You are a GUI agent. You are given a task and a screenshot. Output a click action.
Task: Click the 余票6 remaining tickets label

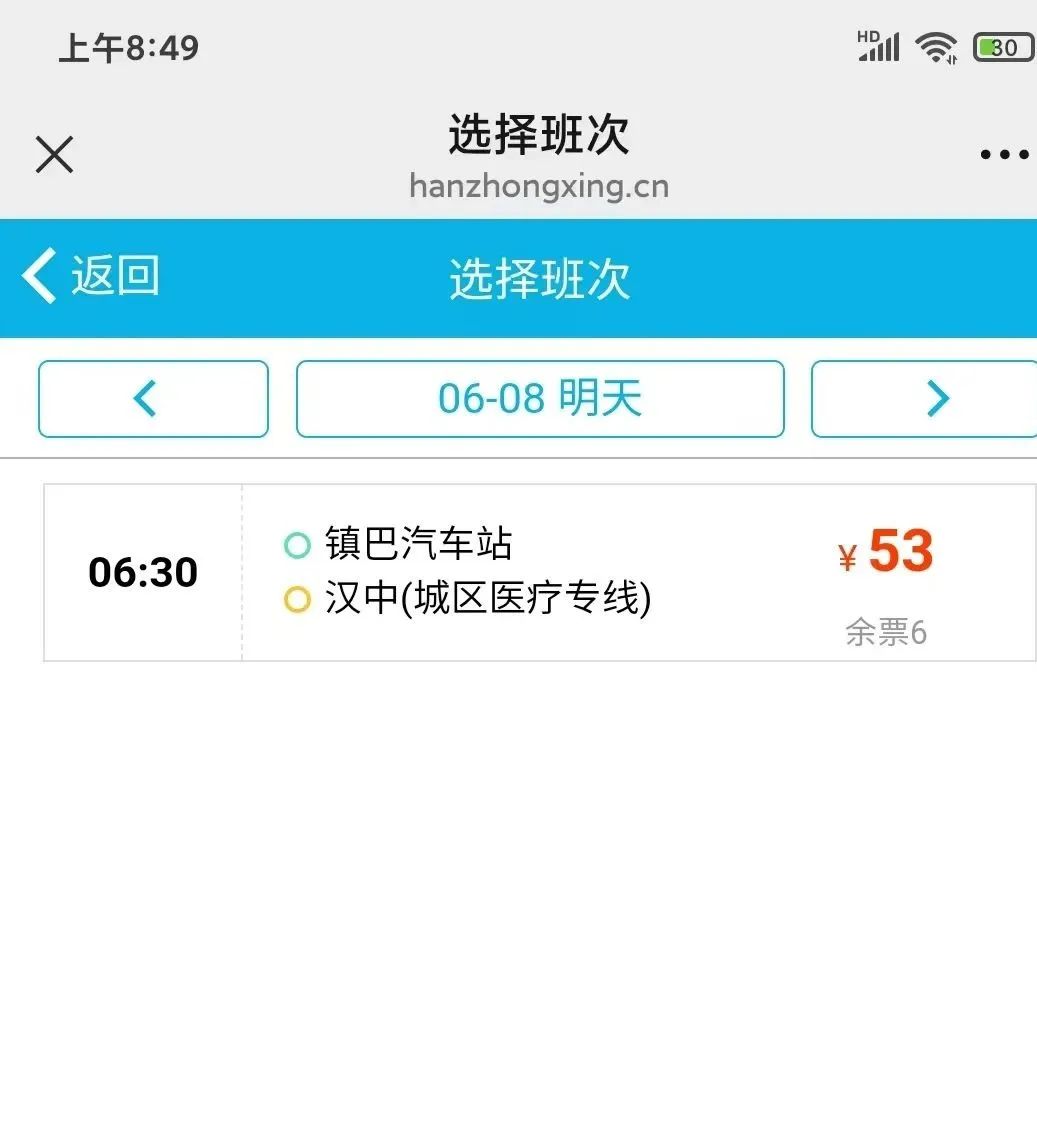click(x=885, y=632)
